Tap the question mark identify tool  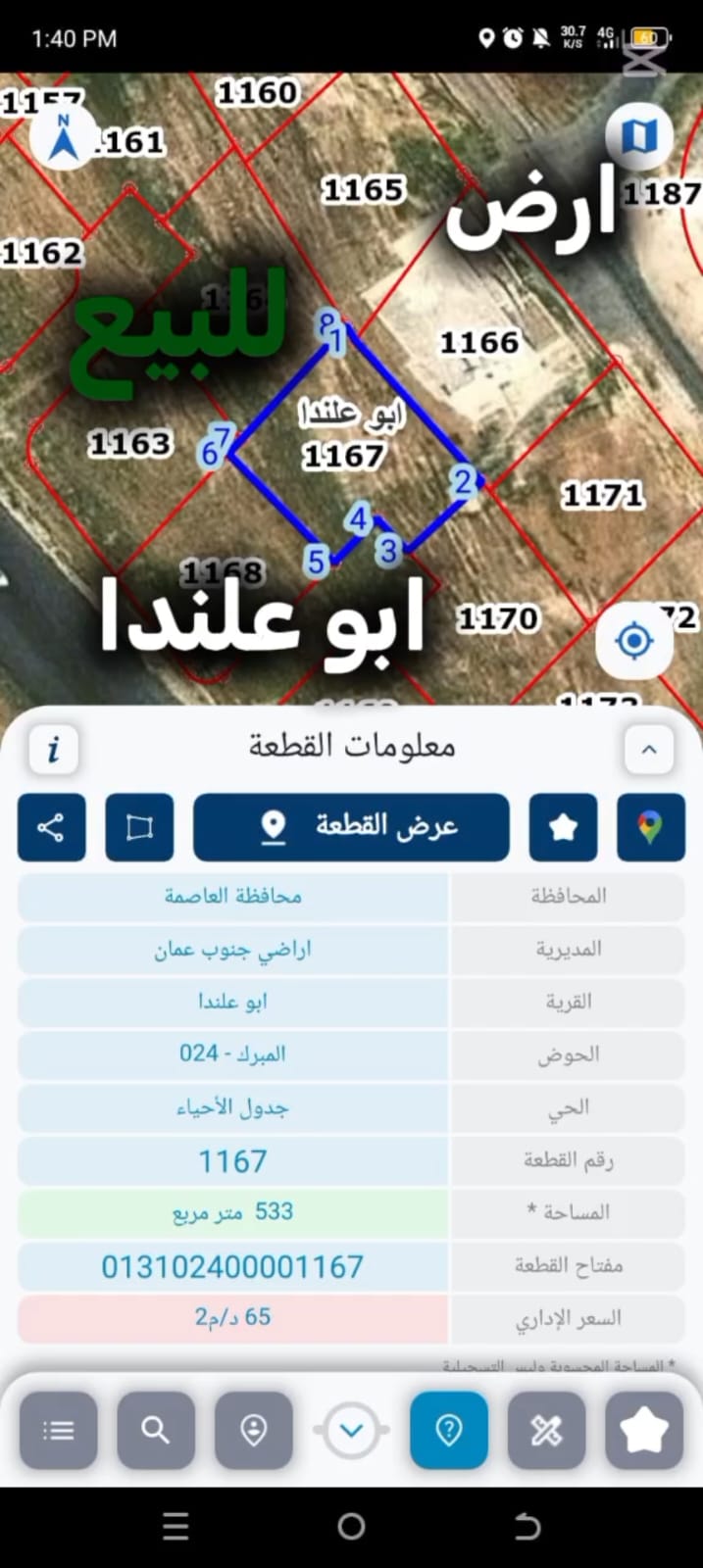[x=449, y=1430]
